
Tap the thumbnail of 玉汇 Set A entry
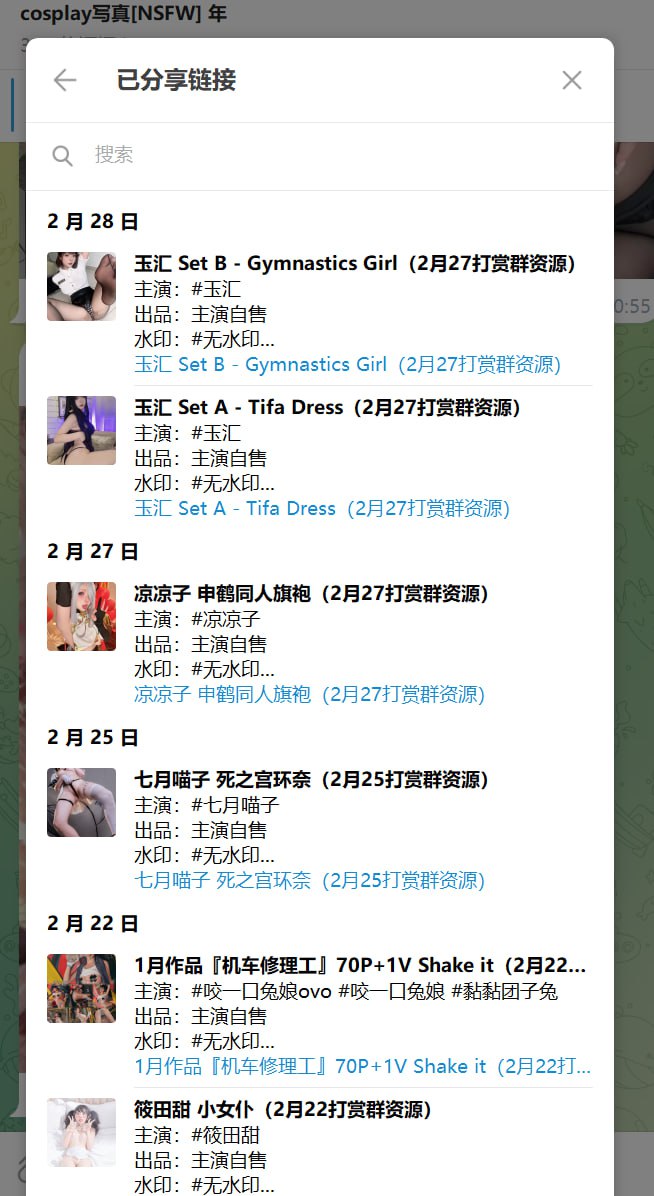81,430
